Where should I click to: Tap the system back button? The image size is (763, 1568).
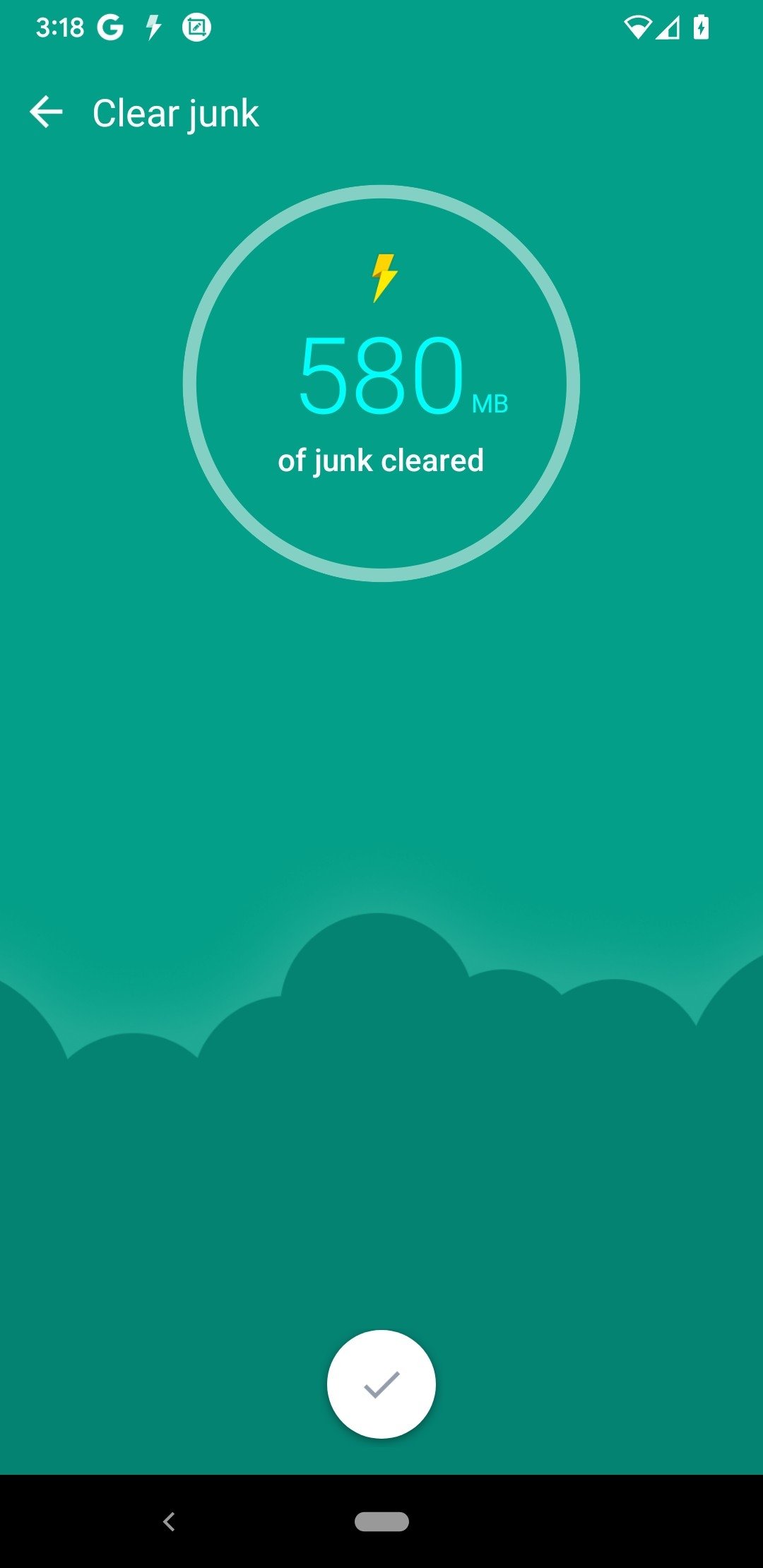[x=168, y=1521]
